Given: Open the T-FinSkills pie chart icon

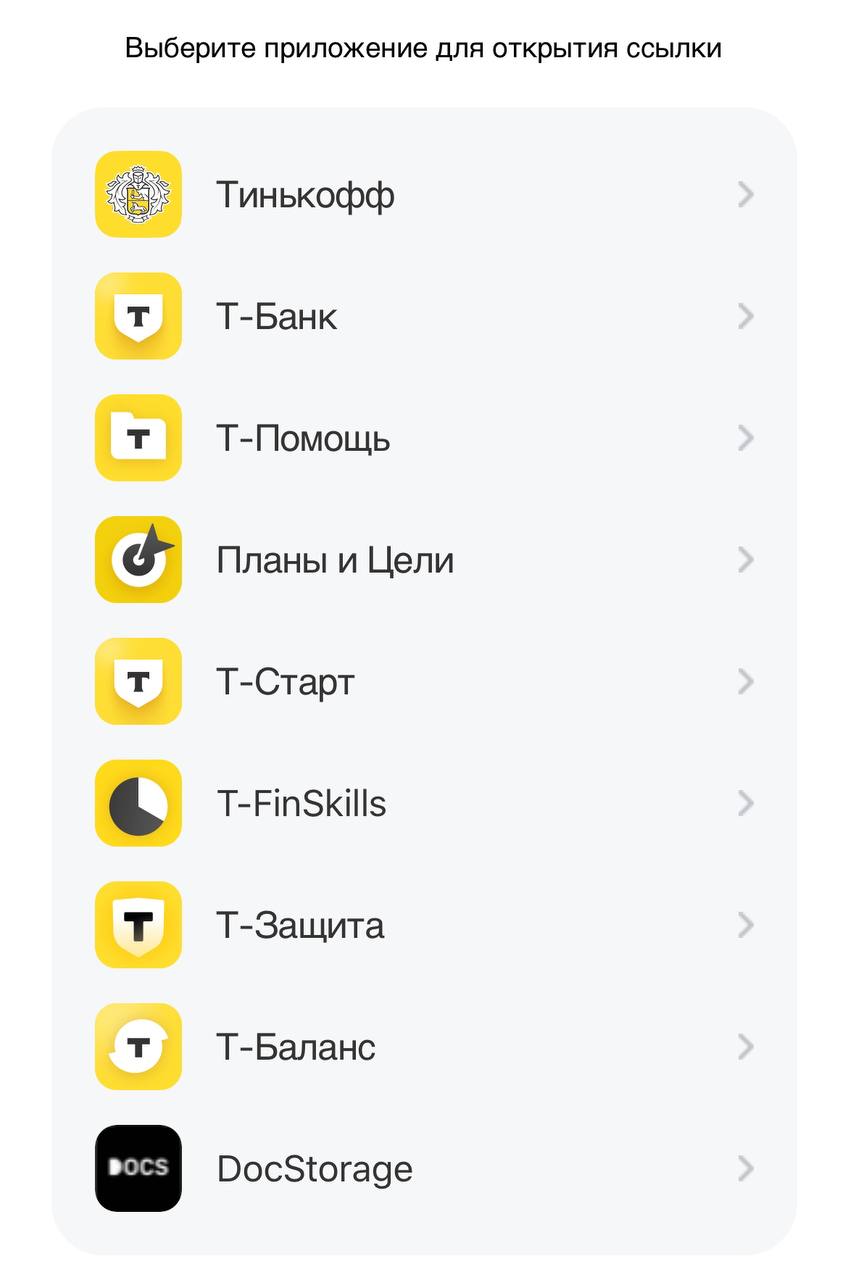Looking at the screenshot, I should [x=138, y=803].
